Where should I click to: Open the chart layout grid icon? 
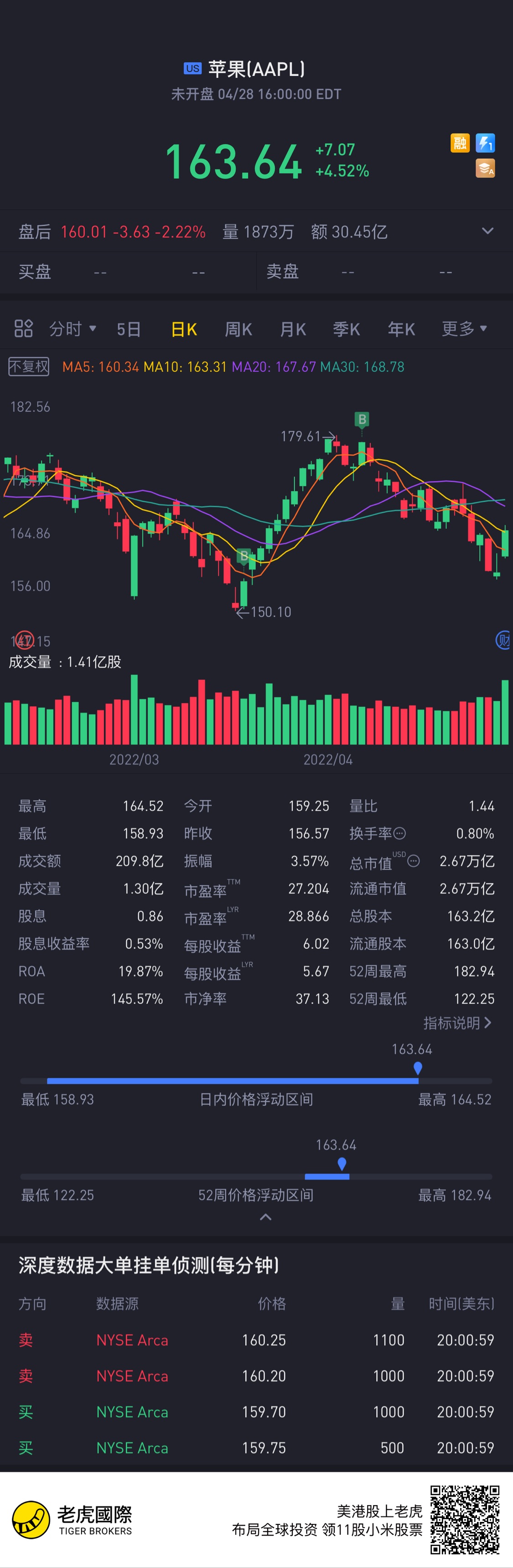pos(23,329)
